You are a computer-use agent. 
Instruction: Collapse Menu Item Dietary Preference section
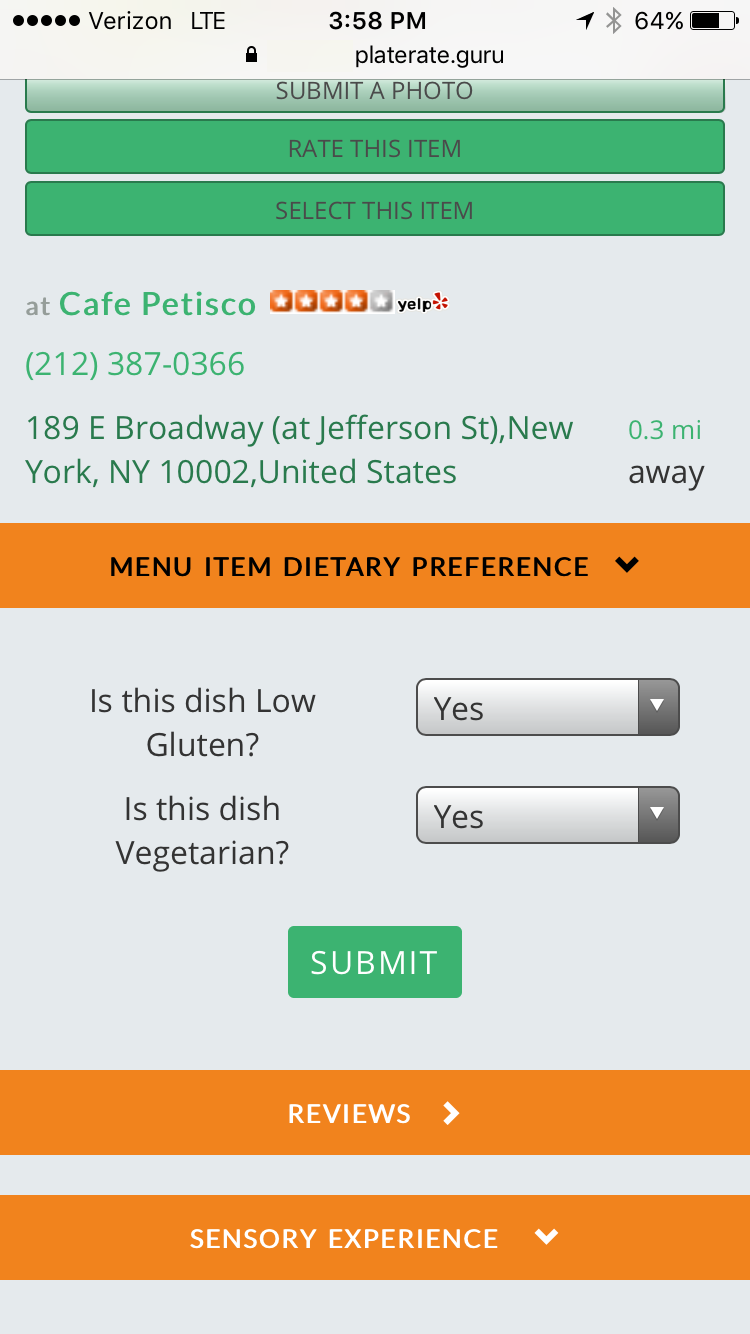click(x=374, y=566)
